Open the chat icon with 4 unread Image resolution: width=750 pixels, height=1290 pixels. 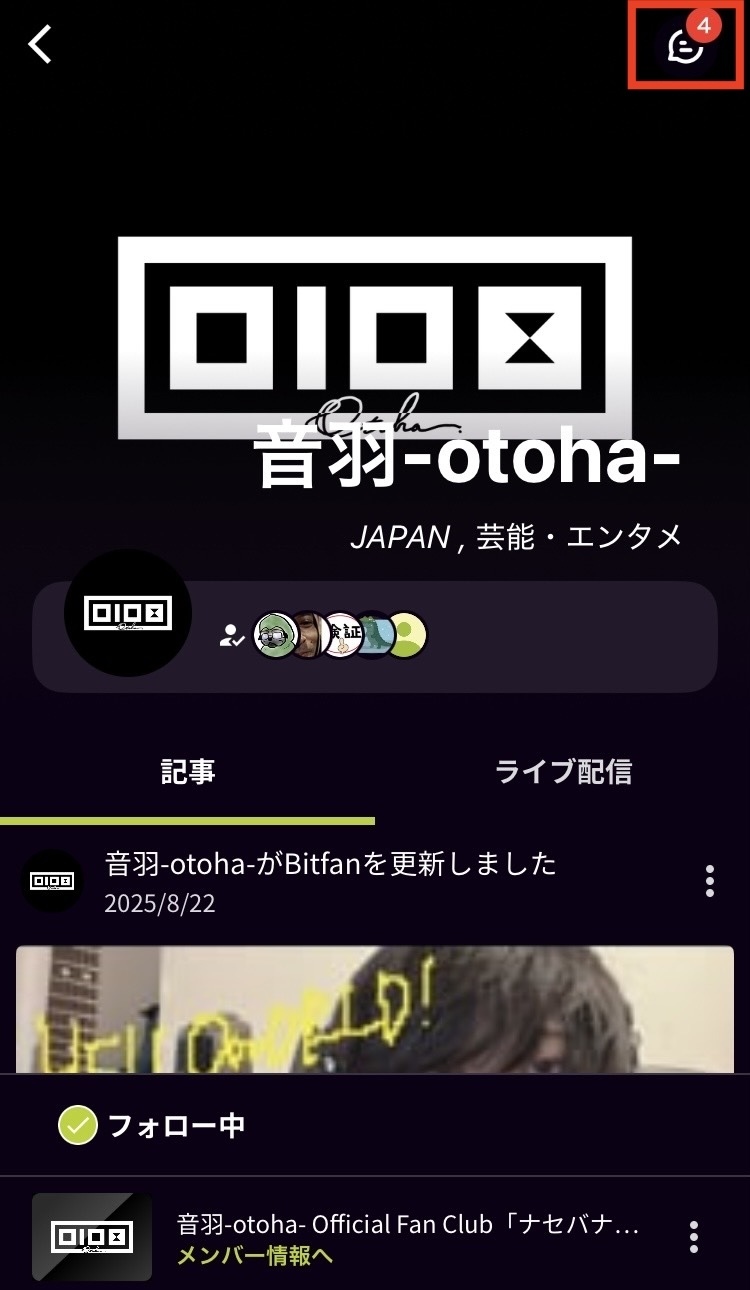[x=686, y=44]
